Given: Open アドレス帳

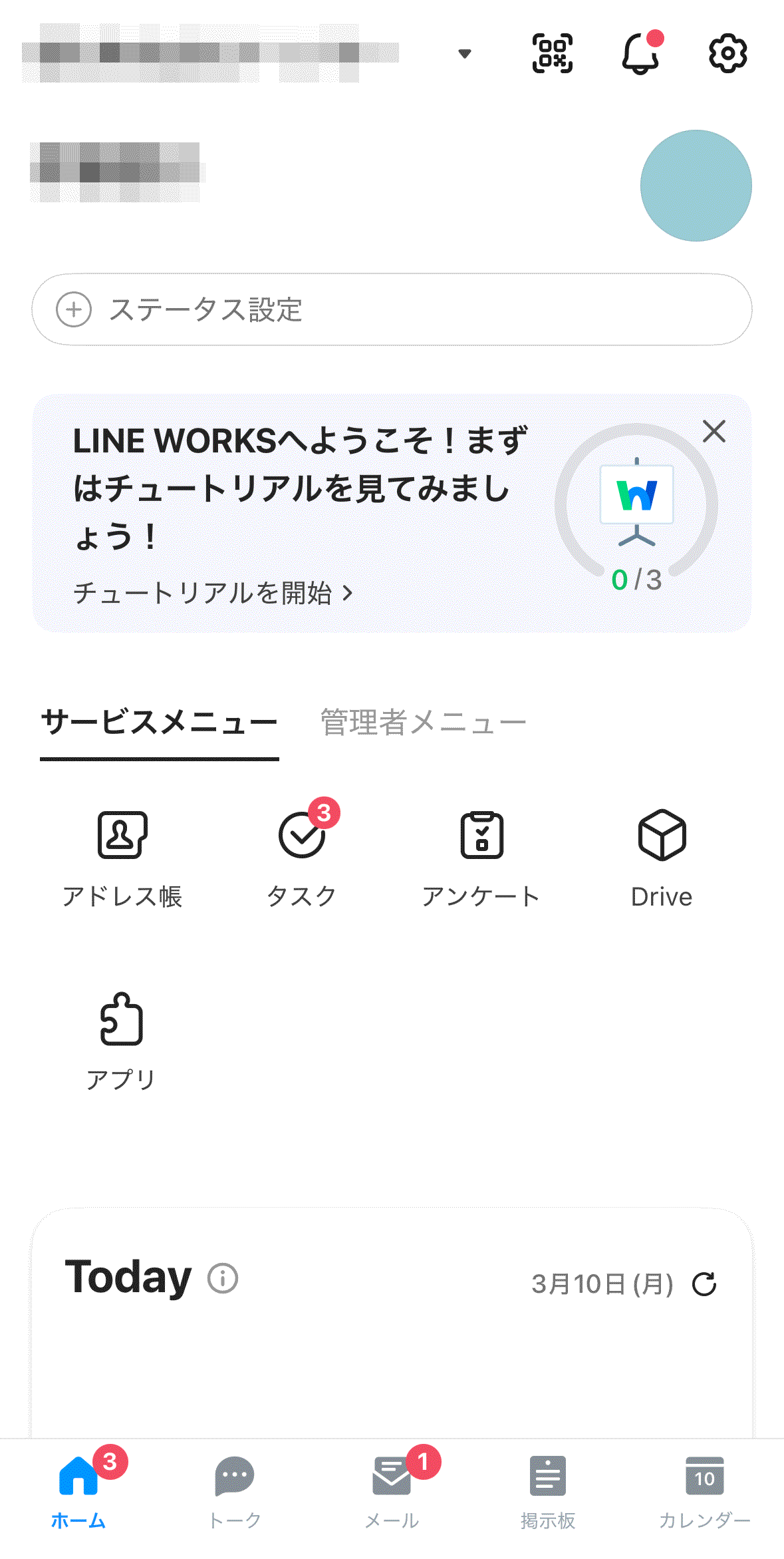Looking at the screenshot, I should click(x=122, y=858).
